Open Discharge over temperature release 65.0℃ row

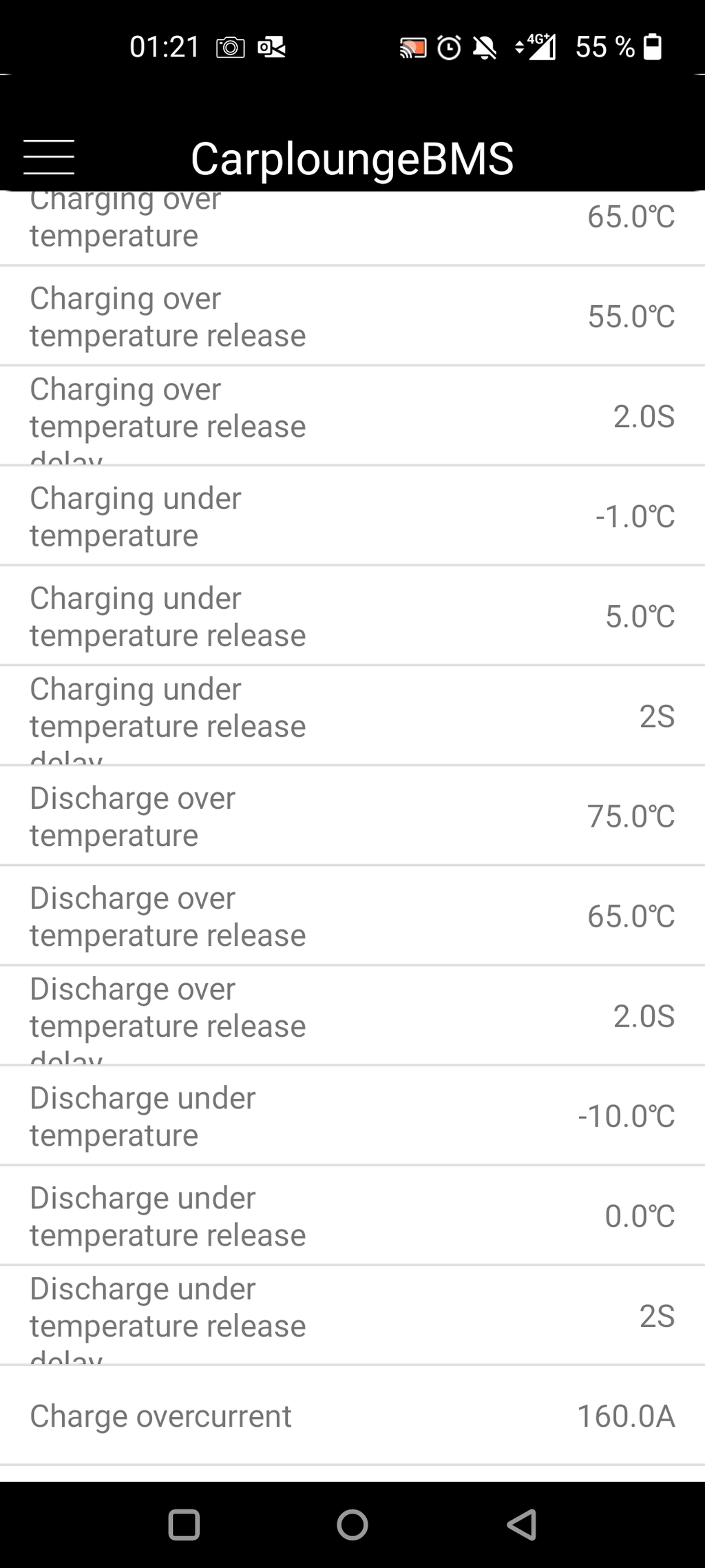(352, 916)
